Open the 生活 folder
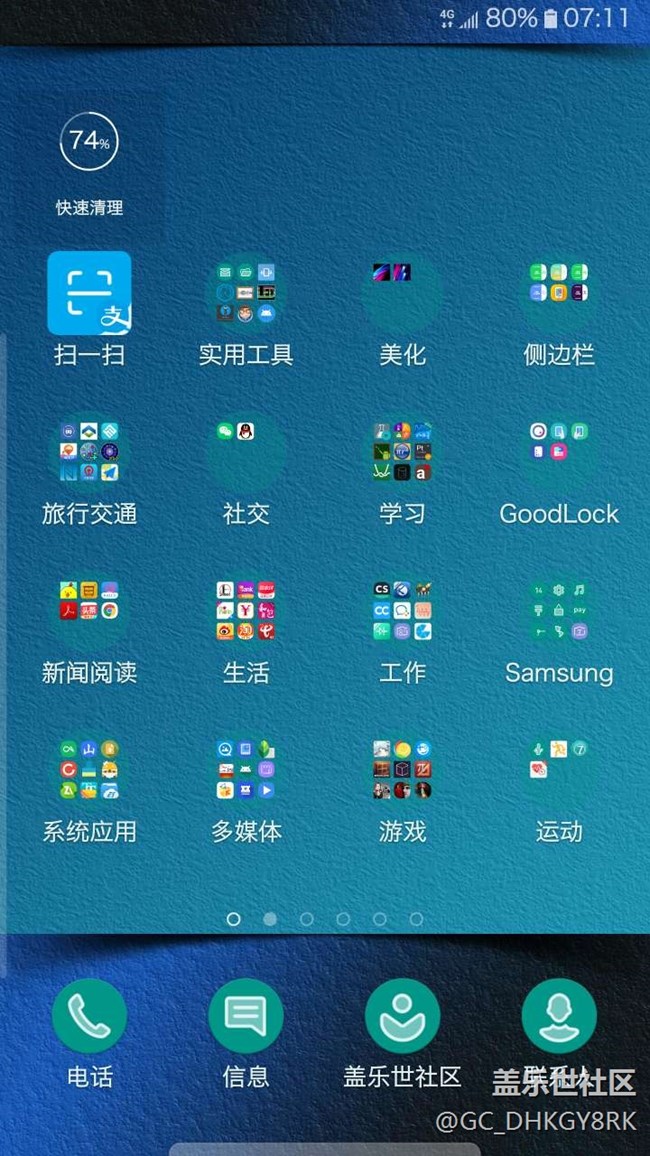 (245, 611)
